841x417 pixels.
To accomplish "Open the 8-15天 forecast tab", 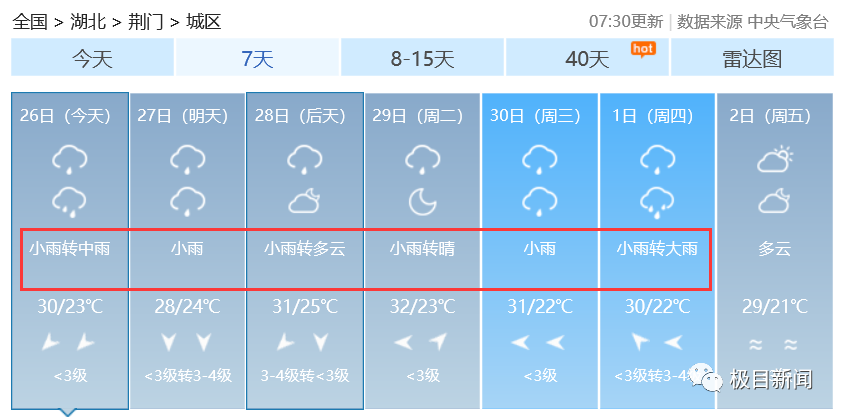I will pos(422,58).
